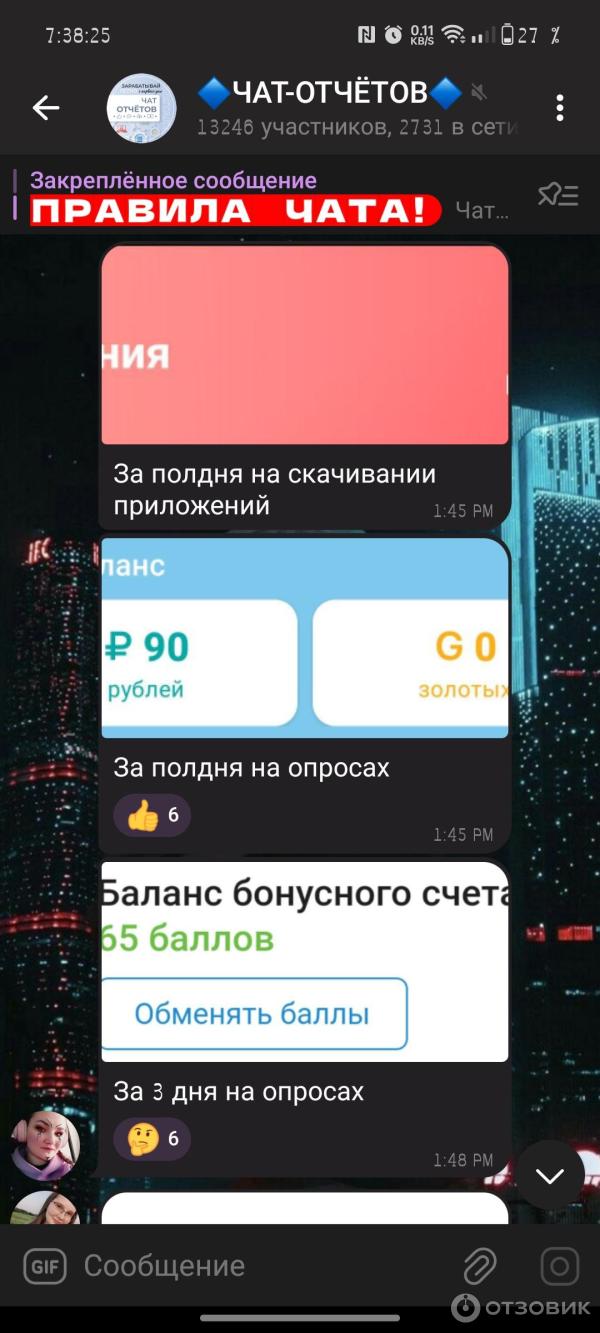Open the GIF and sticker panel
Screen dimensions: 600x1333
pos(44,1266)
